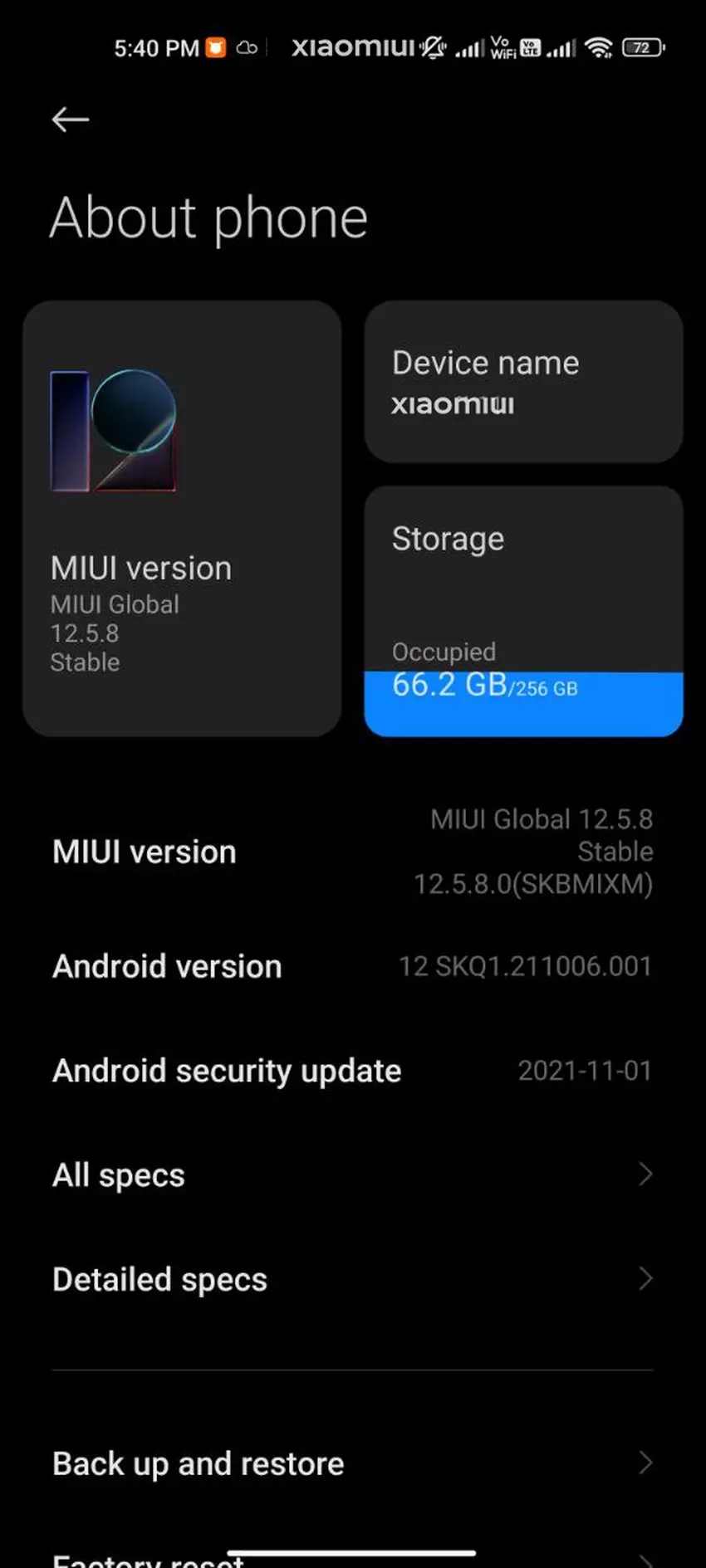Open Back up and restore
Image resolution: width=706 pixels, height=1568 pixels.
[x=352, y=1463]
